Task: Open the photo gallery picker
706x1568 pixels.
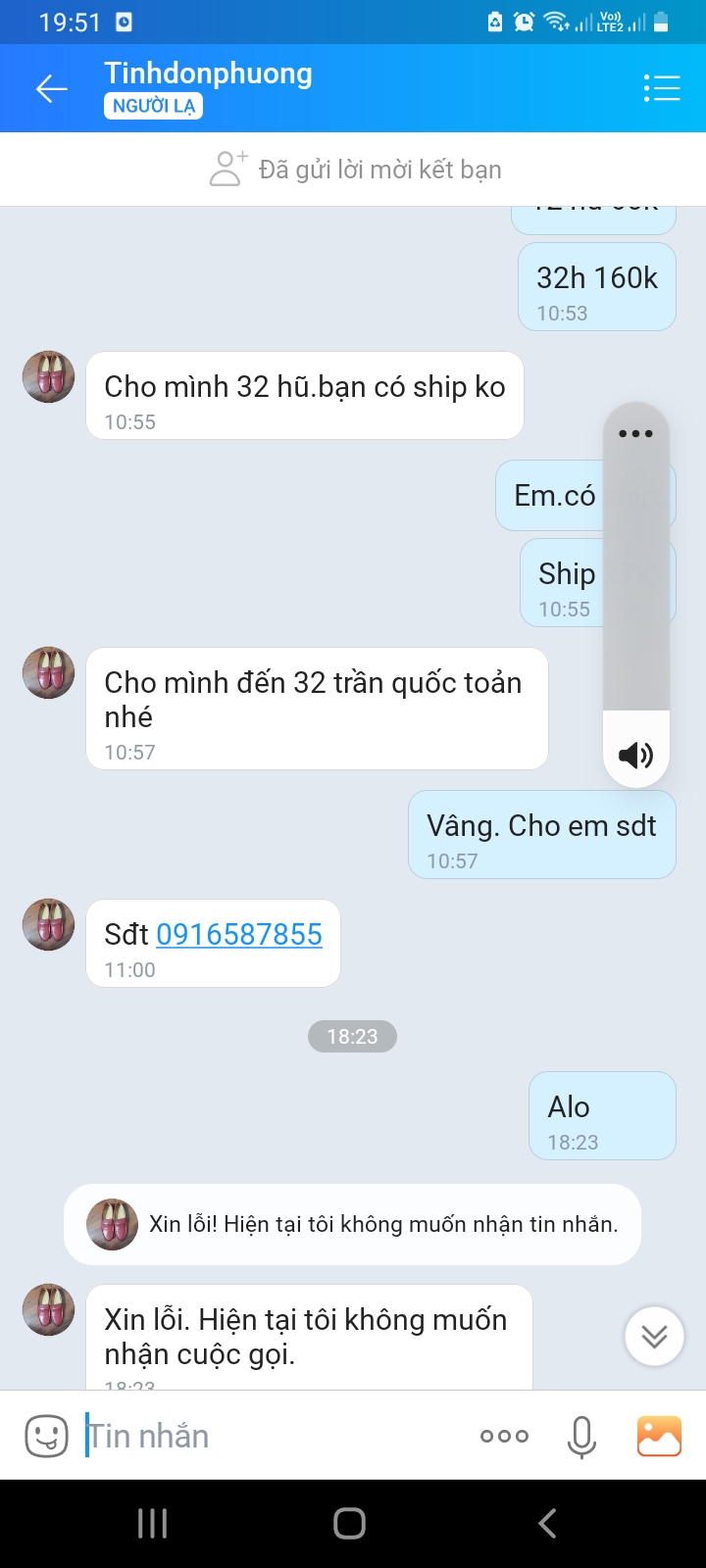Action: [659, 1437]
